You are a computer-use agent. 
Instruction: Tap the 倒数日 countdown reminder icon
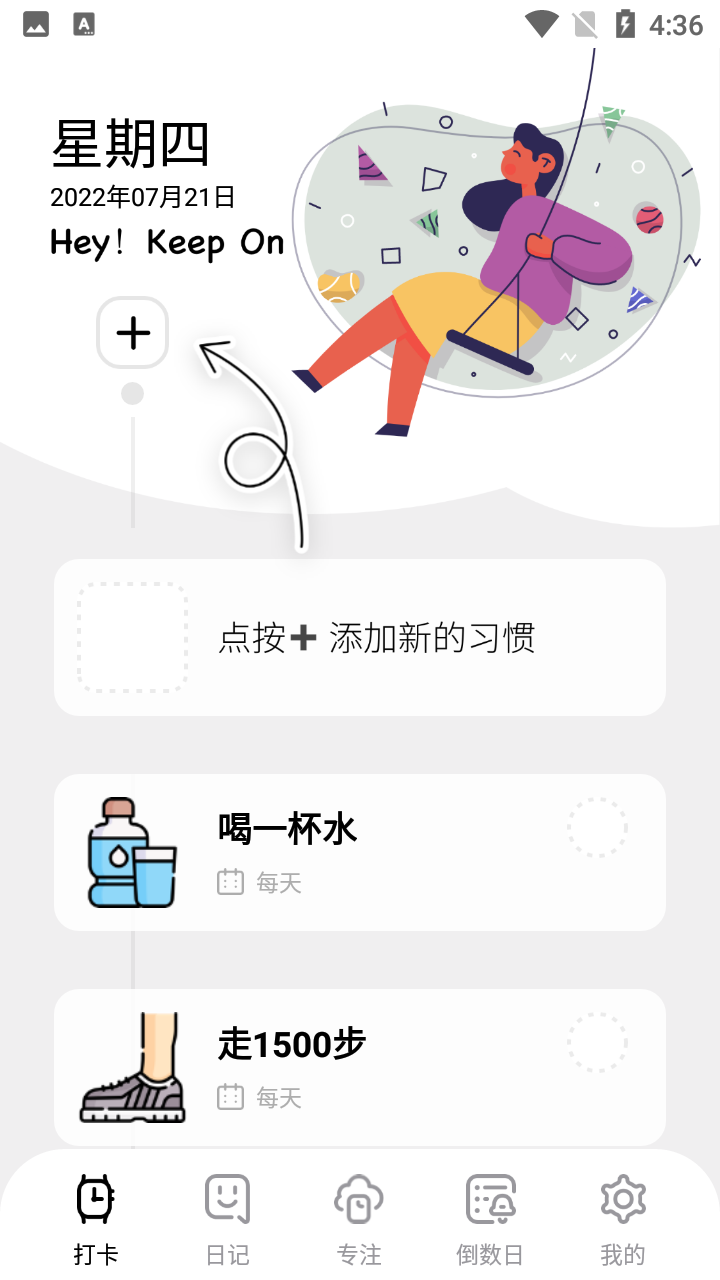tap(490, 1196)
